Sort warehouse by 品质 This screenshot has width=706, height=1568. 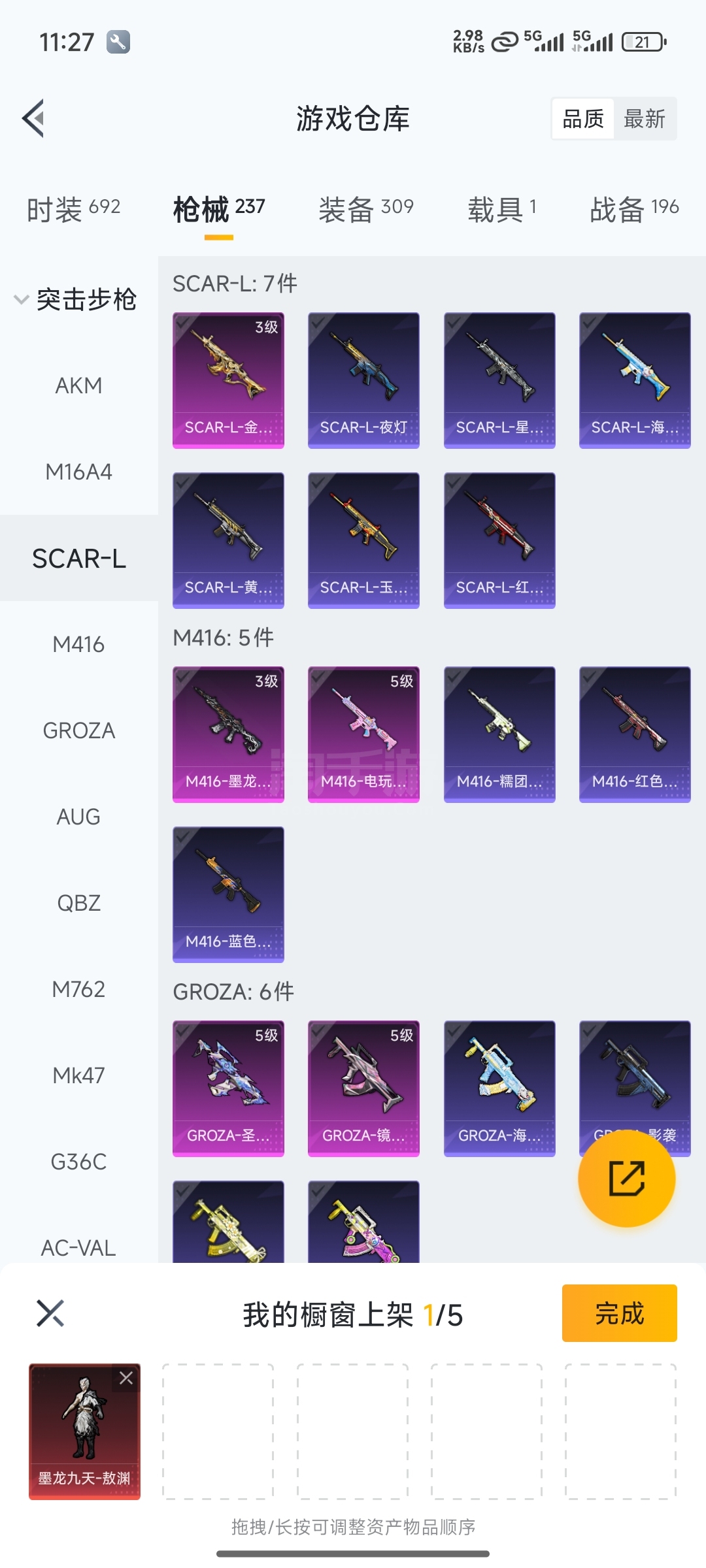pos(583,119)
